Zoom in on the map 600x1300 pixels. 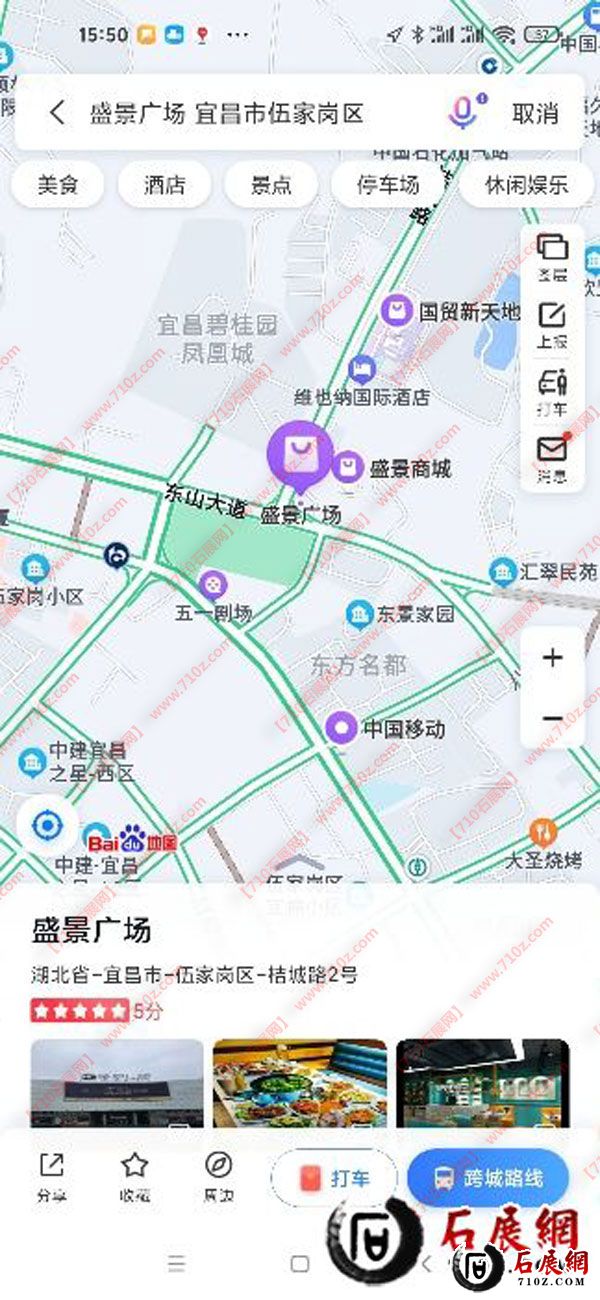pos(552,658)
